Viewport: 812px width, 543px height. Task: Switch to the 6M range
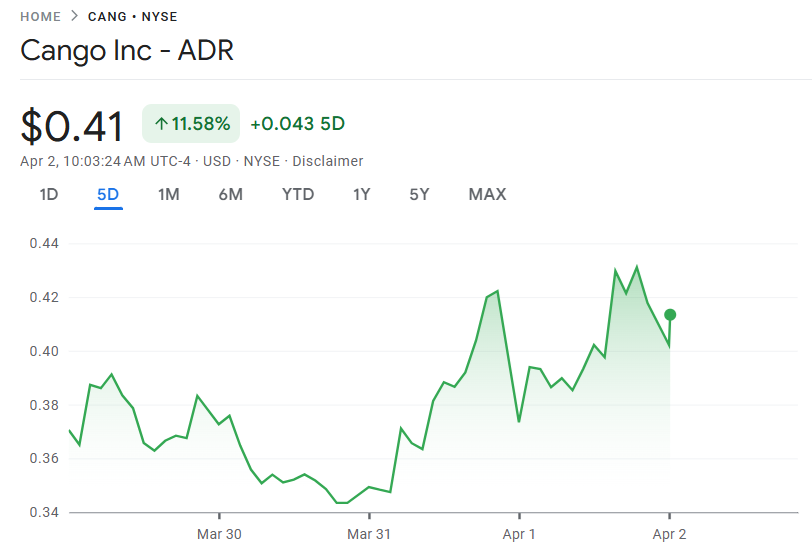pyautogui.click(x=230, y=194)
